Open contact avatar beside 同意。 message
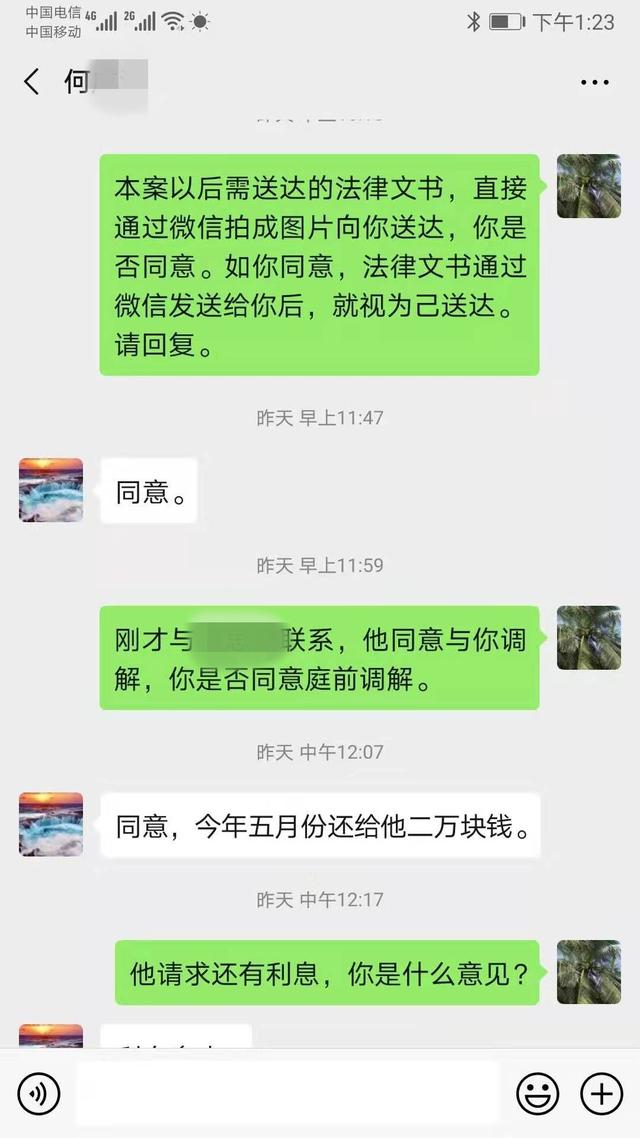Viewport: 640px width, 1138px height. 51,490
